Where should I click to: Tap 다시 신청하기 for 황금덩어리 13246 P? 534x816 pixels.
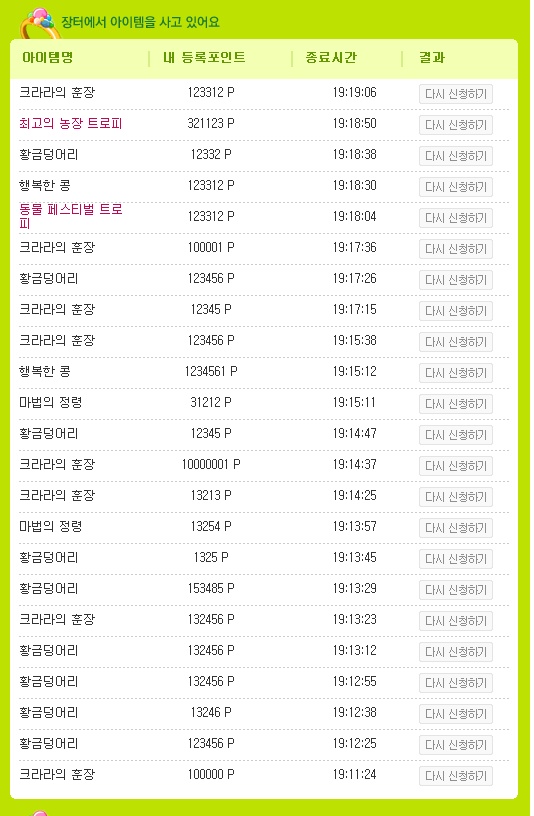455,714
